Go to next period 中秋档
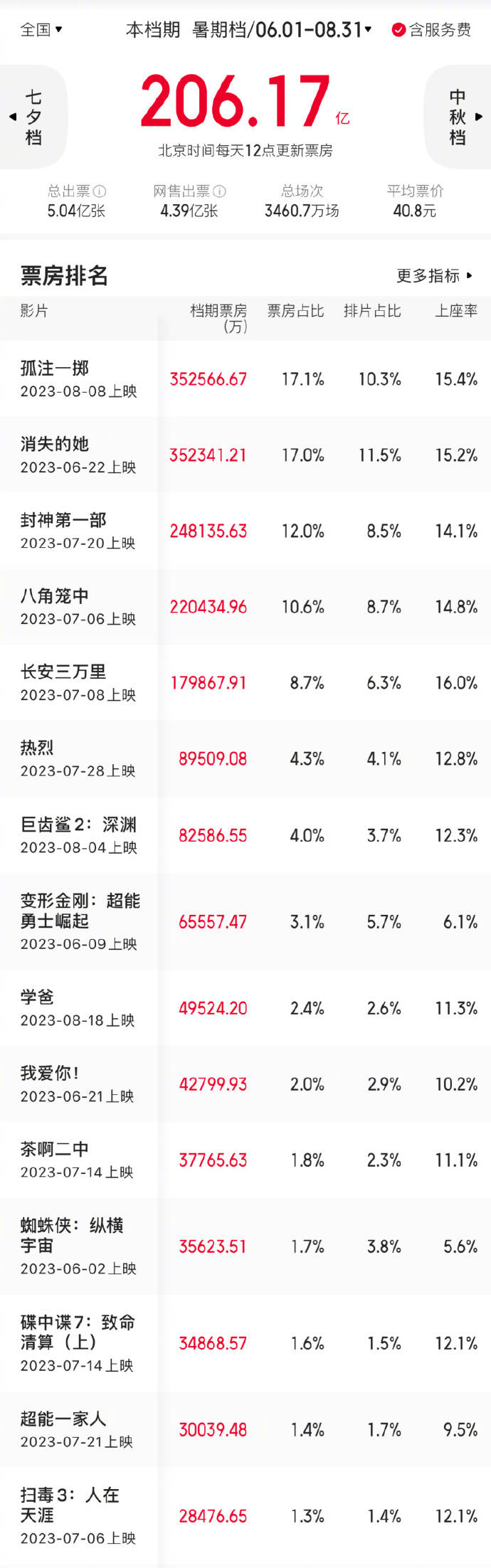The image size is (491, 1568). click(459, 117)
